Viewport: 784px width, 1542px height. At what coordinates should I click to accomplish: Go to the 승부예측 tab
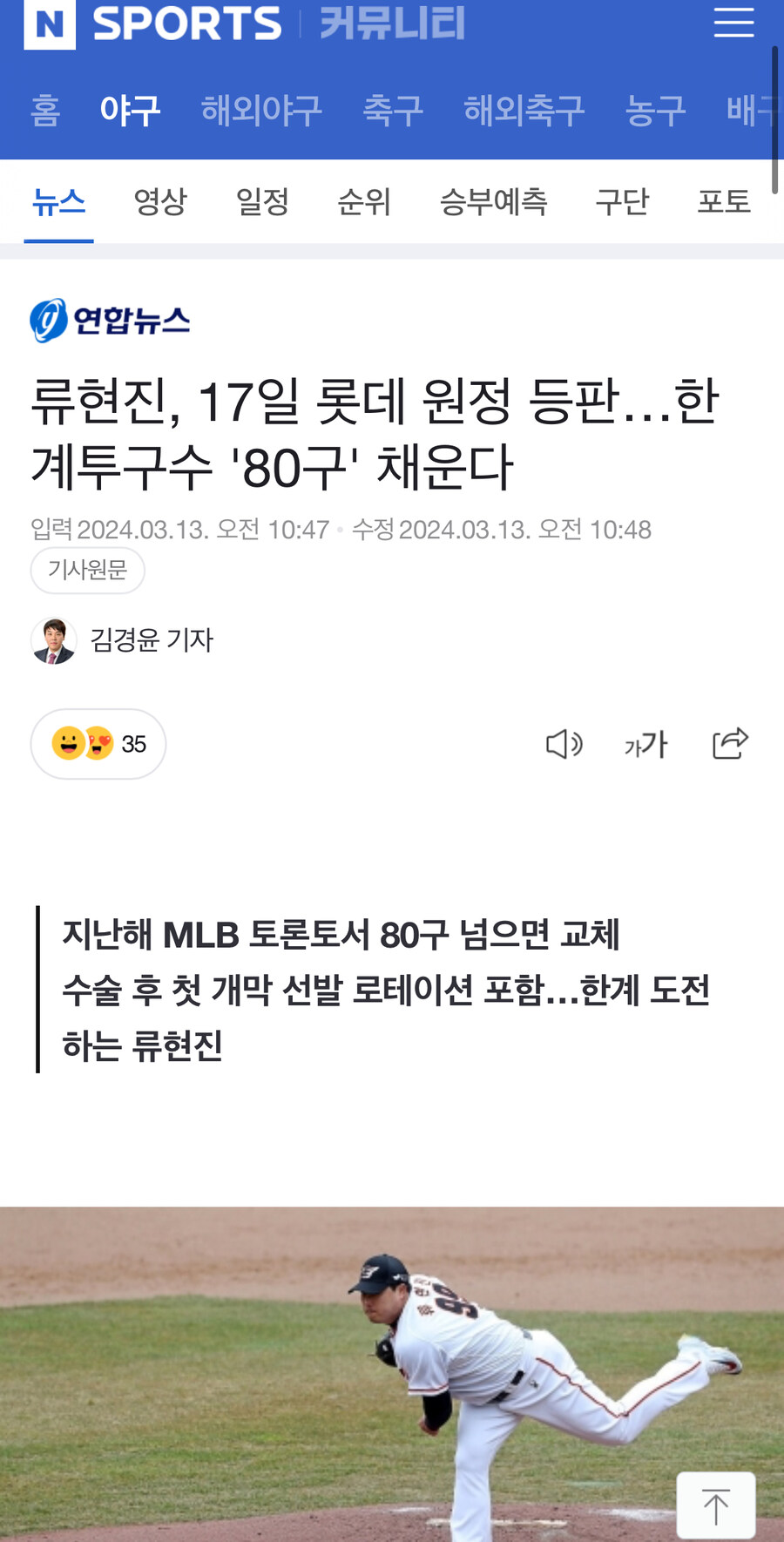click(494, 200)
